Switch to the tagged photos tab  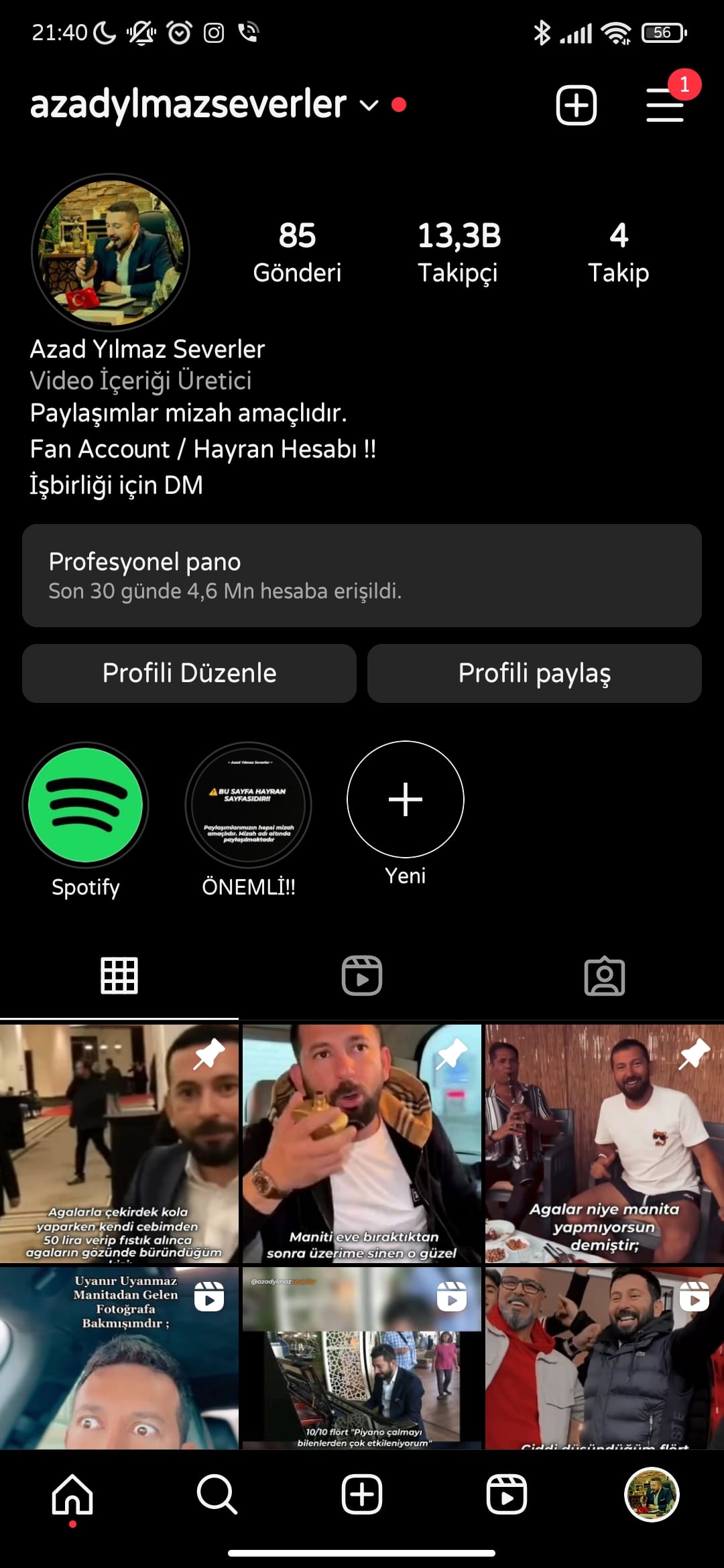[x=605, y=976]
